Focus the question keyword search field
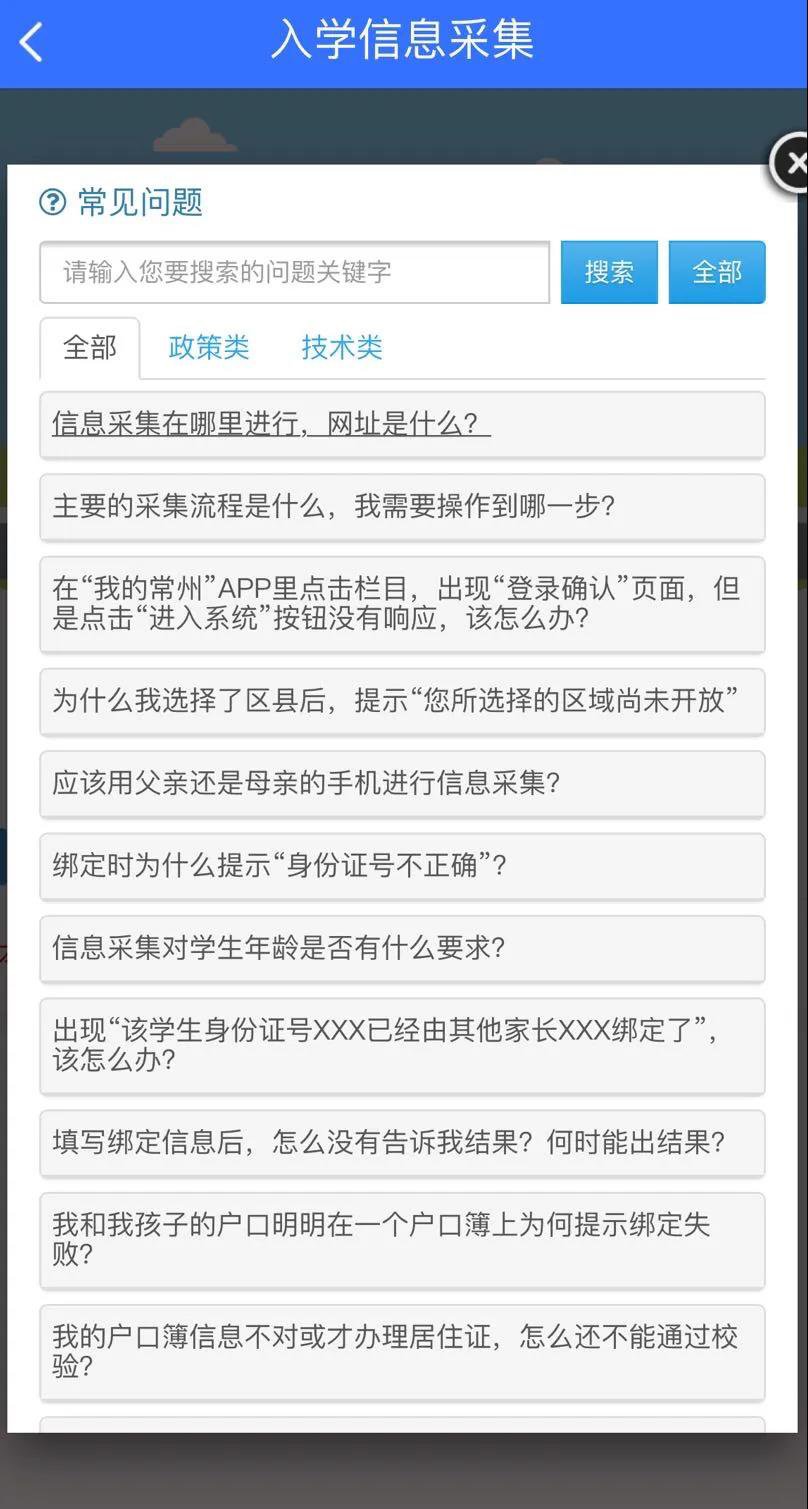The height and width of the screenshot is (1509, 808). coord(294,272)
